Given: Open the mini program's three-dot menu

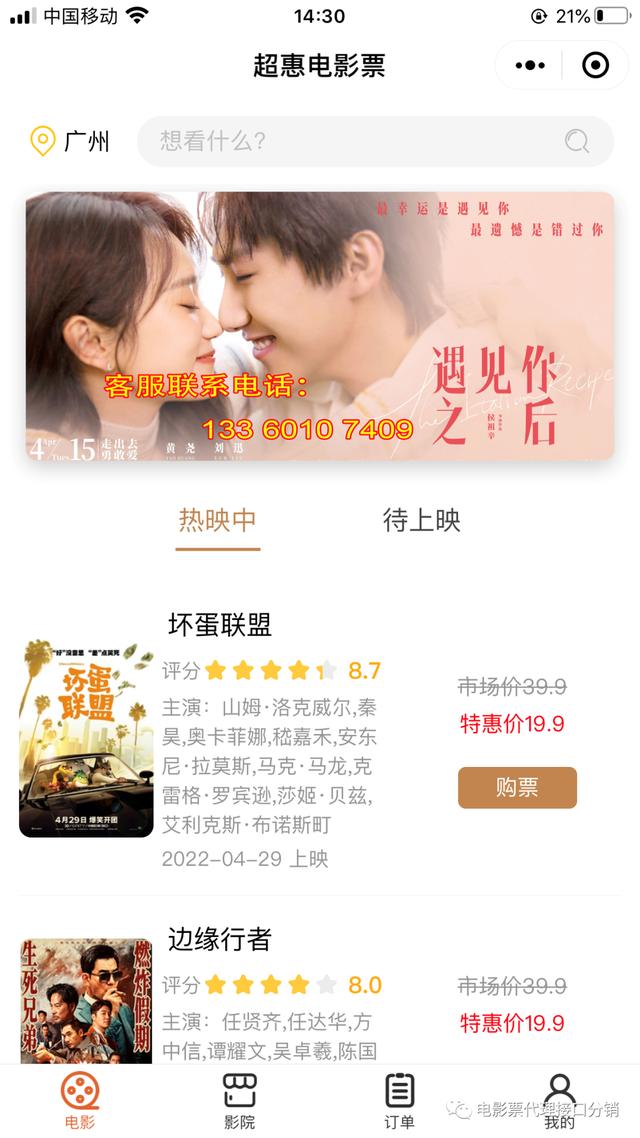Looking at the screenshot, I should [530, 65].
